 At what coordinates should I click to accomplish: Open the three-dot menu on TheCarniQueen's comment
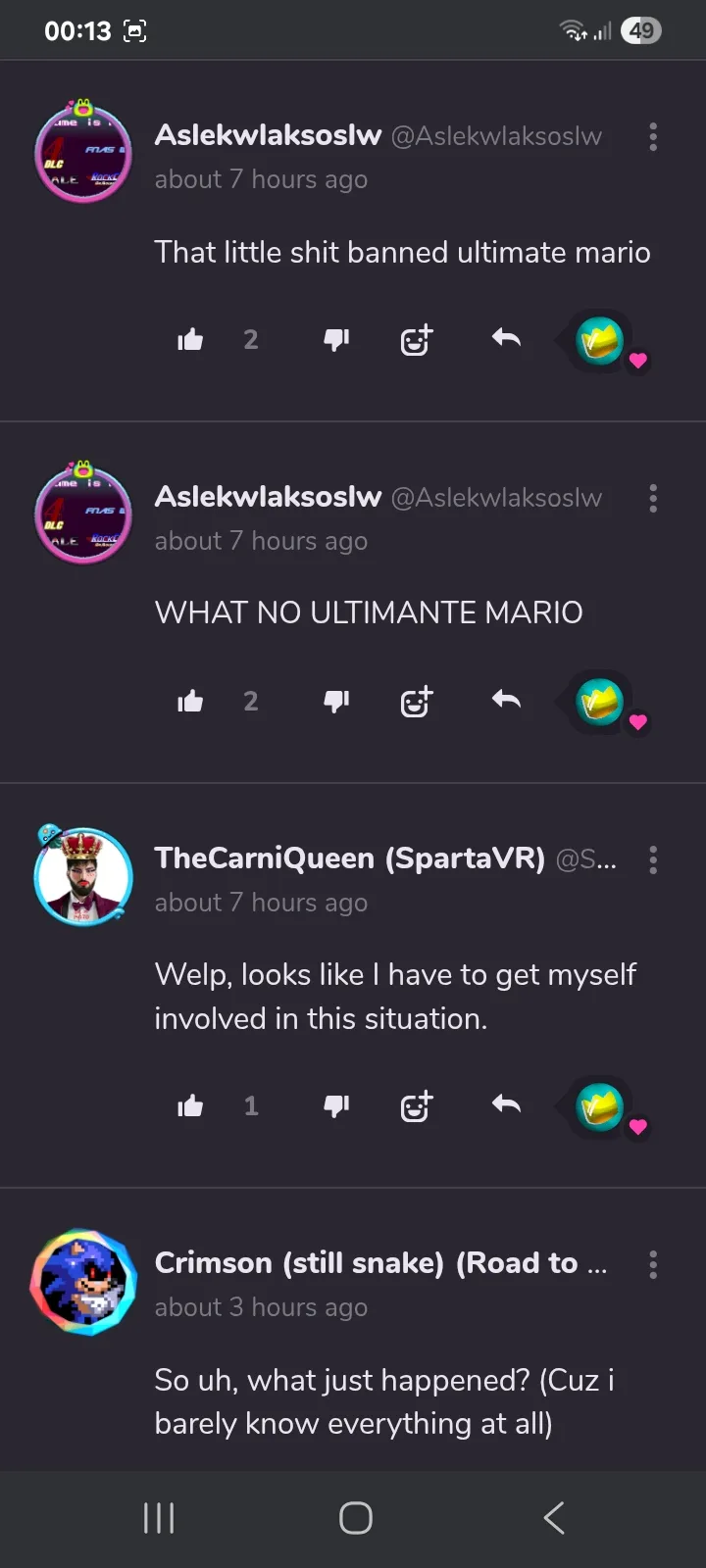(653, 860)
